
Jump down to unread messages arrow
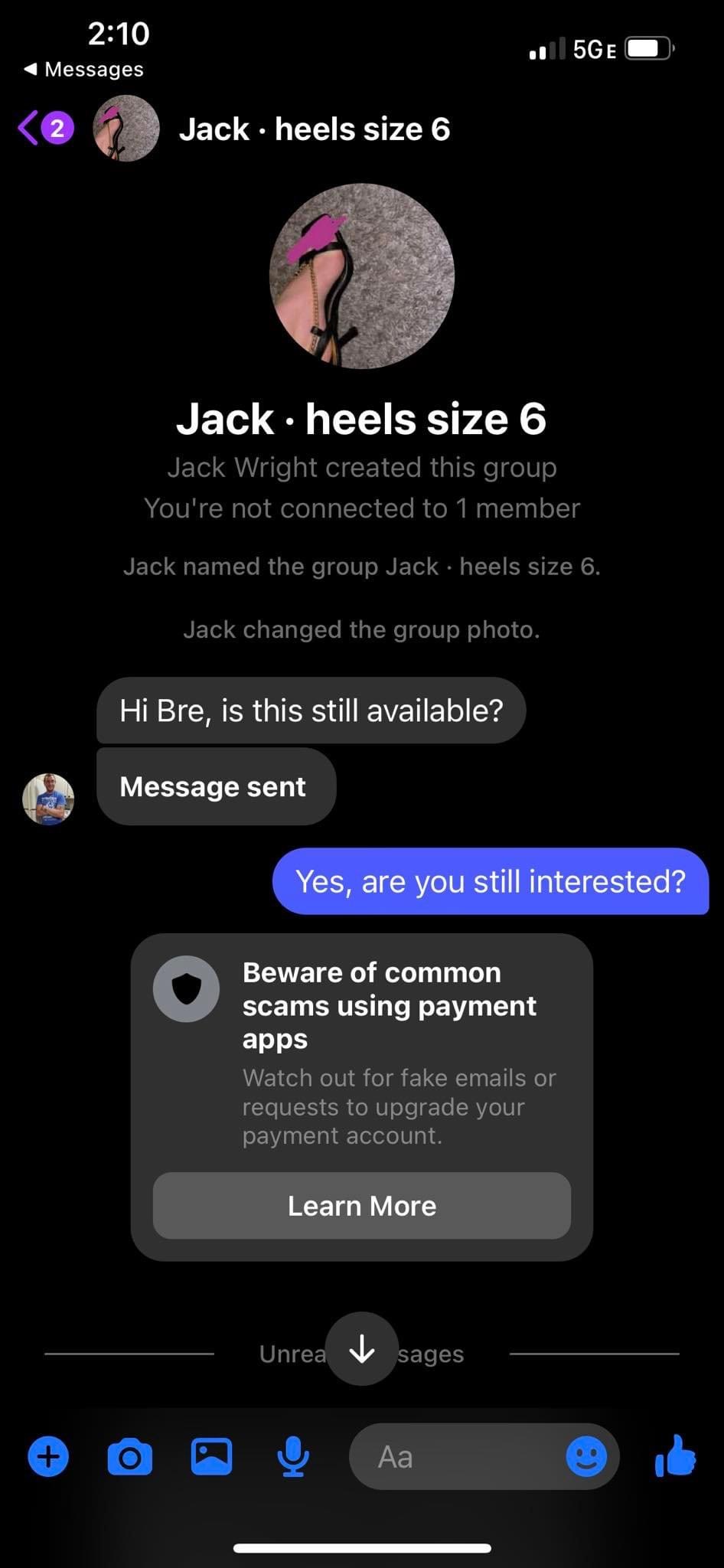[x=362, y=1349]
